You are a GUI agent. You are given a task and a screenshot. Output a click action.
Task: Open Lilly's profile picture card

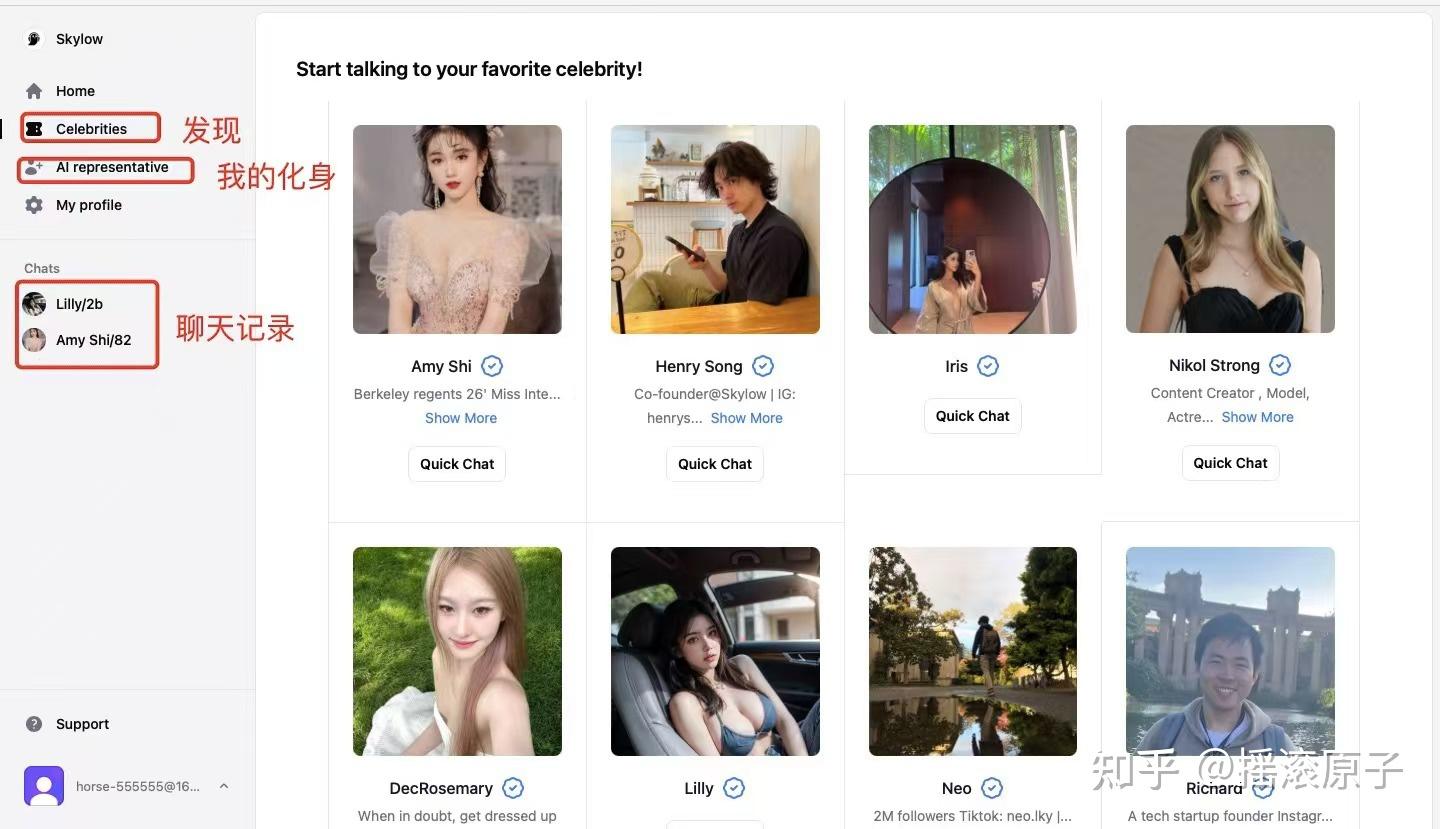pos(715,651)
